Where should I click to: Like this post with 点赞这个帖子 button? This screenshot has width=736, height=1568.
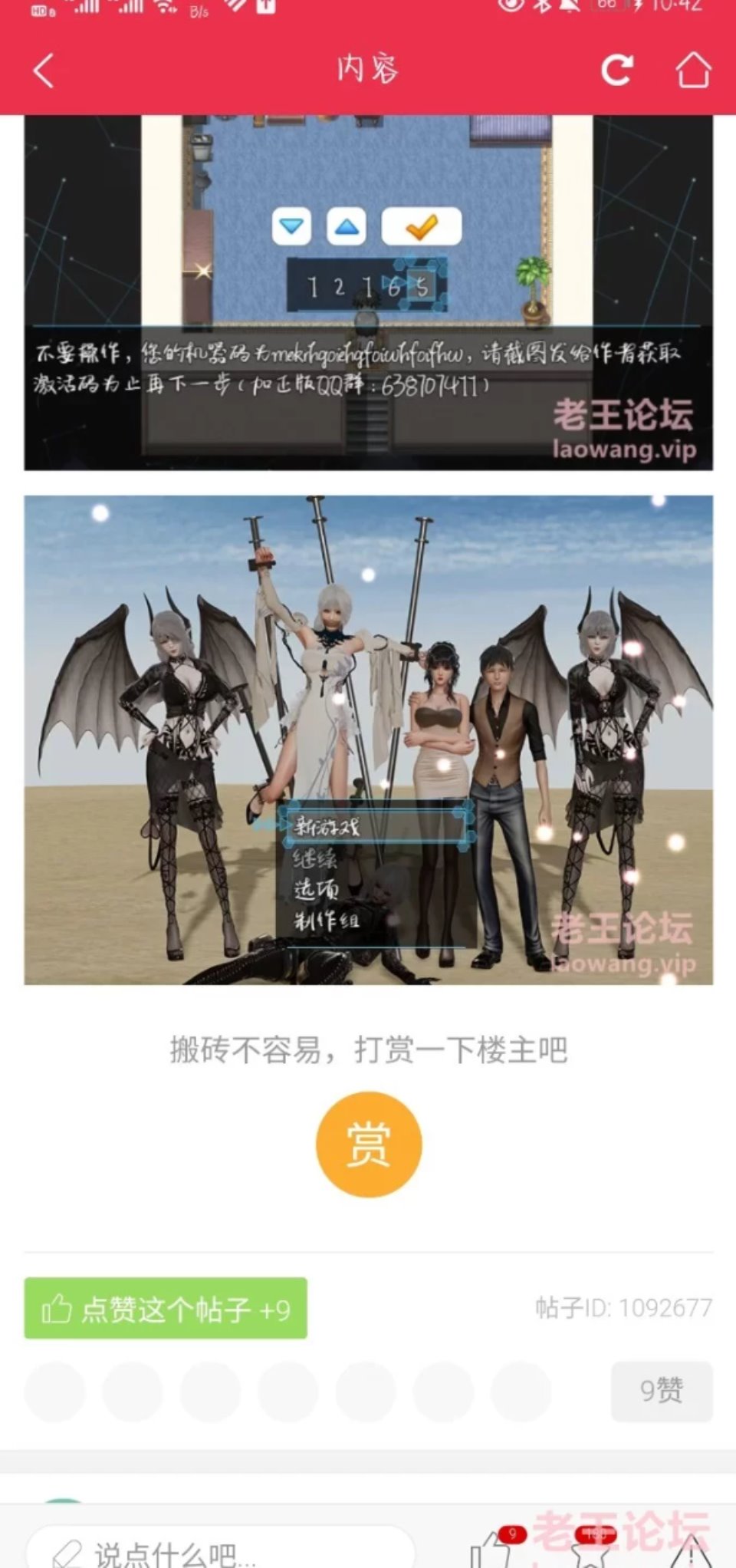[x=166, y=1308]
